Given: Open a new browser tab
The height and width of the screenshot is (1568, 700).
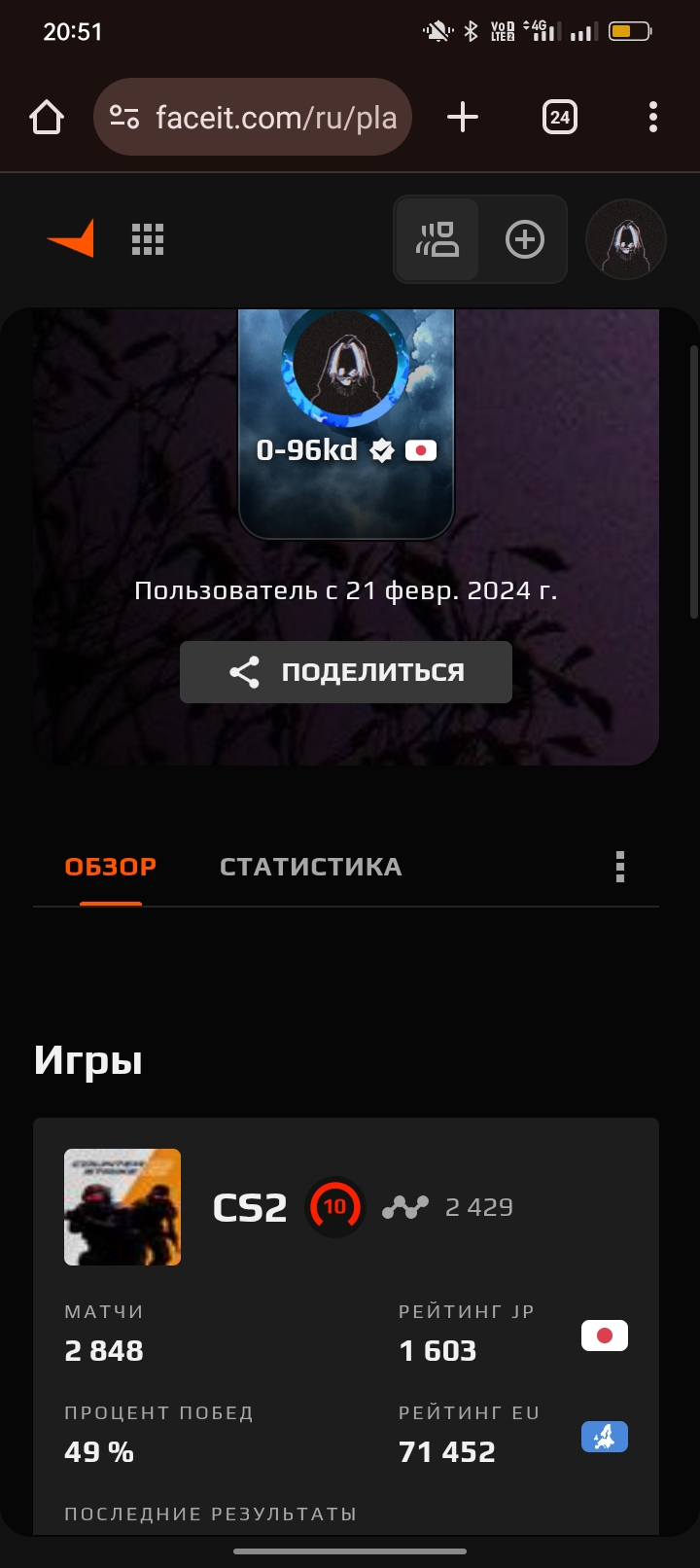Looking at the screenshot, I should click(x=463, y=118).
